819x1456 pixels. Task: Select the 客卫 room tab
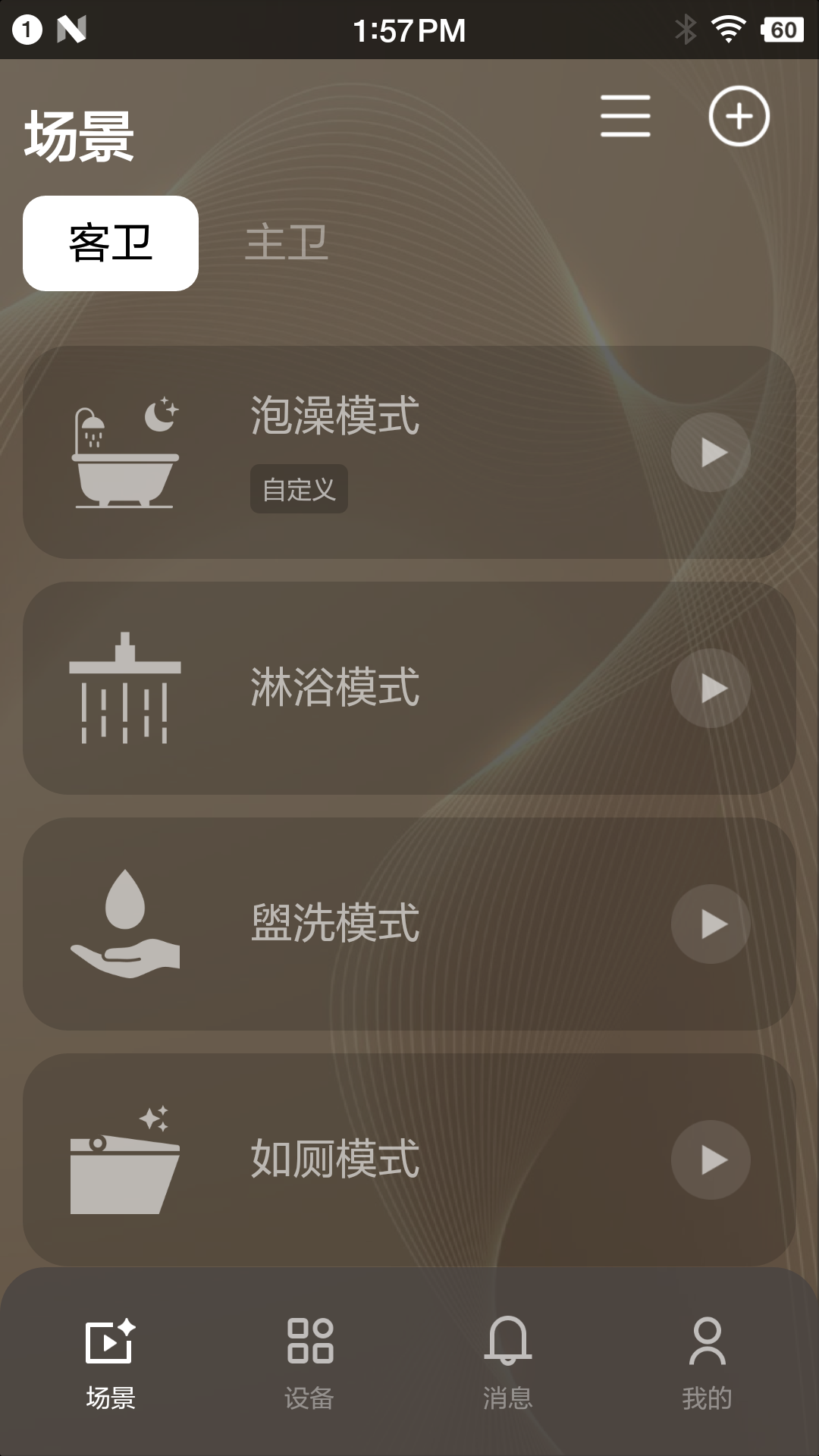(x=111, y=243)
